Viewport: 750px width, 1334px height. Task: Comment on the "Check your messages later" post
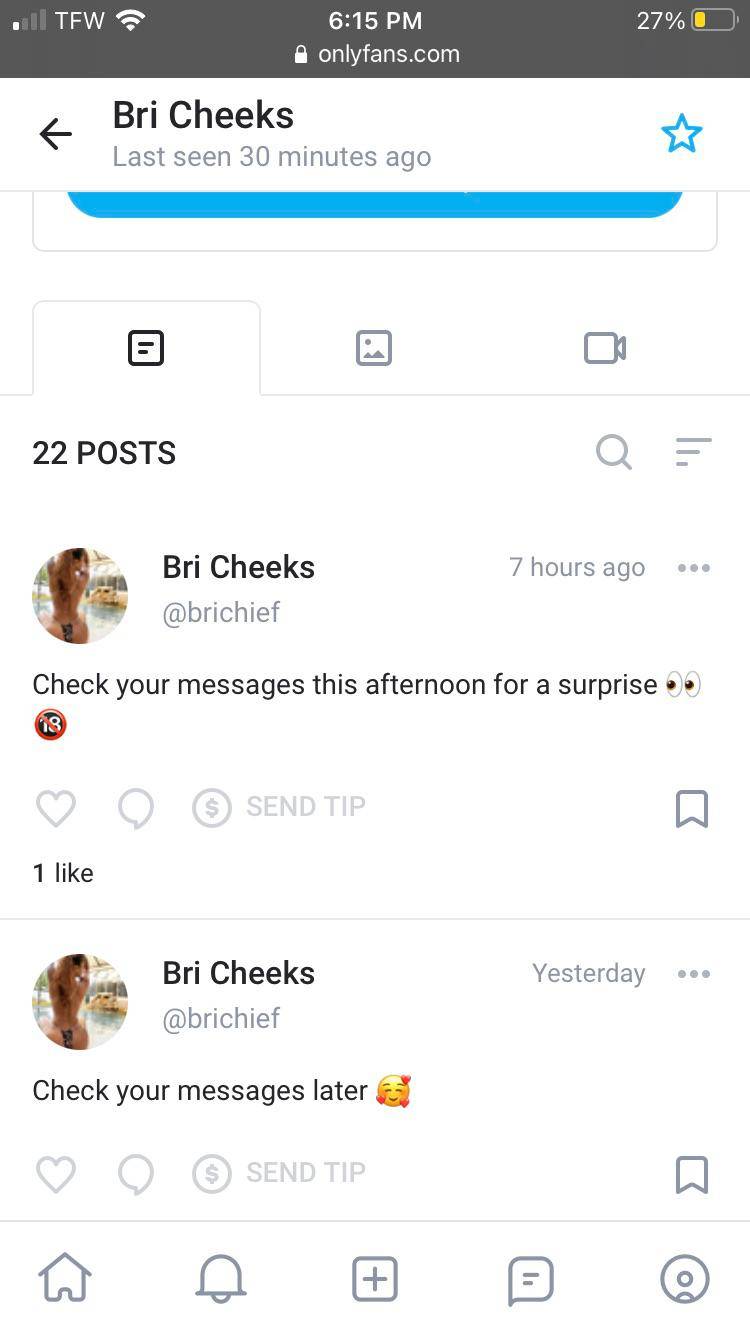[135, 1174]
